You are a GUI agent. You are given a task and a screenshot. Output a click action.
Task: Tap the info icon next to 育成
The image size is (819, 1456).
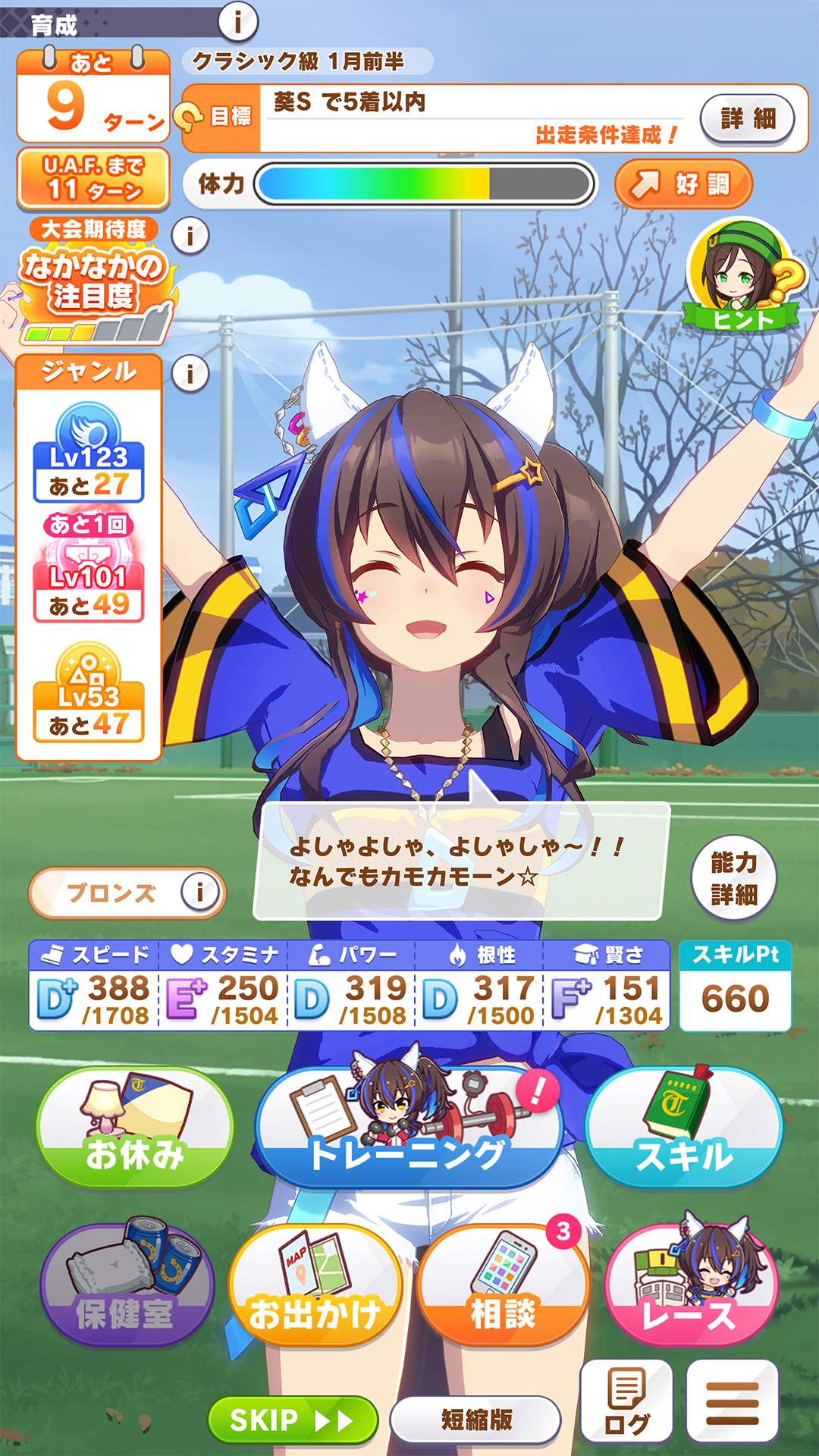(x=238, y=21)
